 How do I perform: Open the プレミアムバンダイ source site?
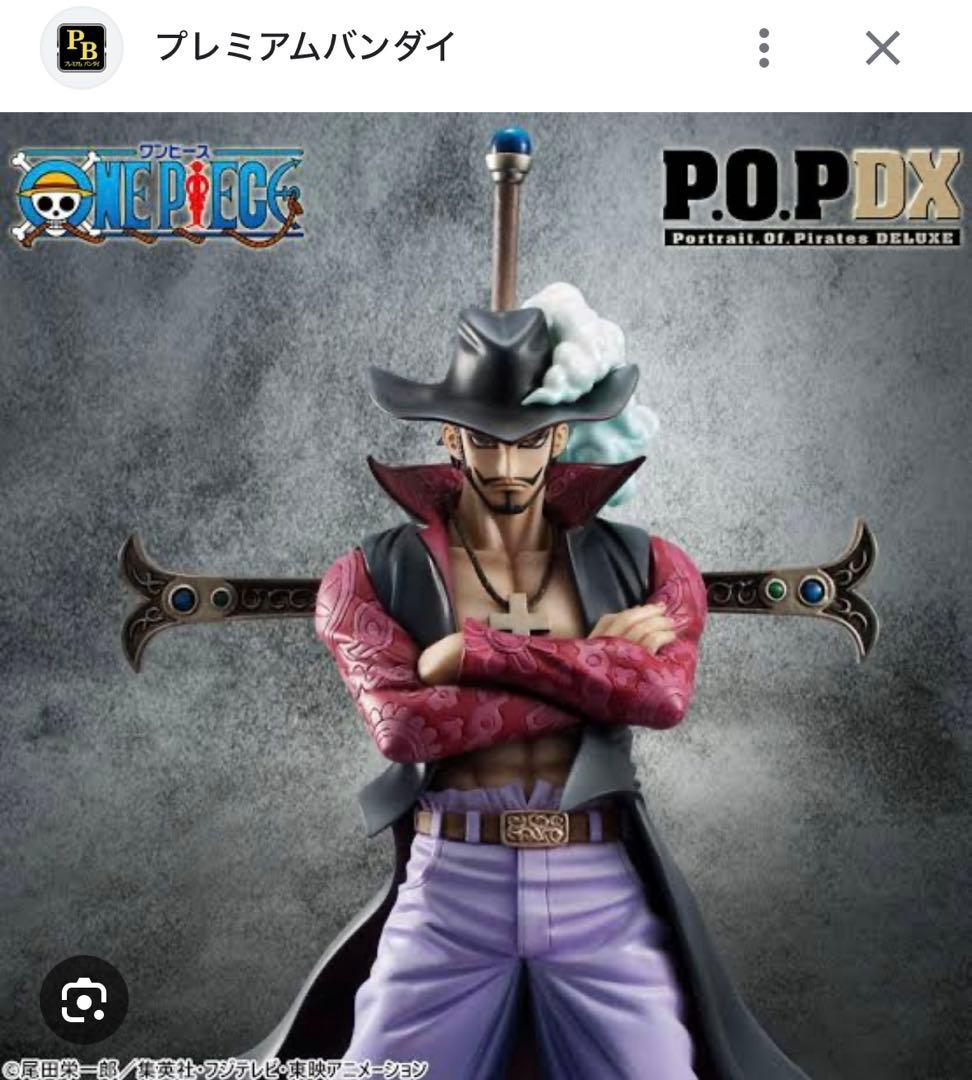tap(305, 46)
